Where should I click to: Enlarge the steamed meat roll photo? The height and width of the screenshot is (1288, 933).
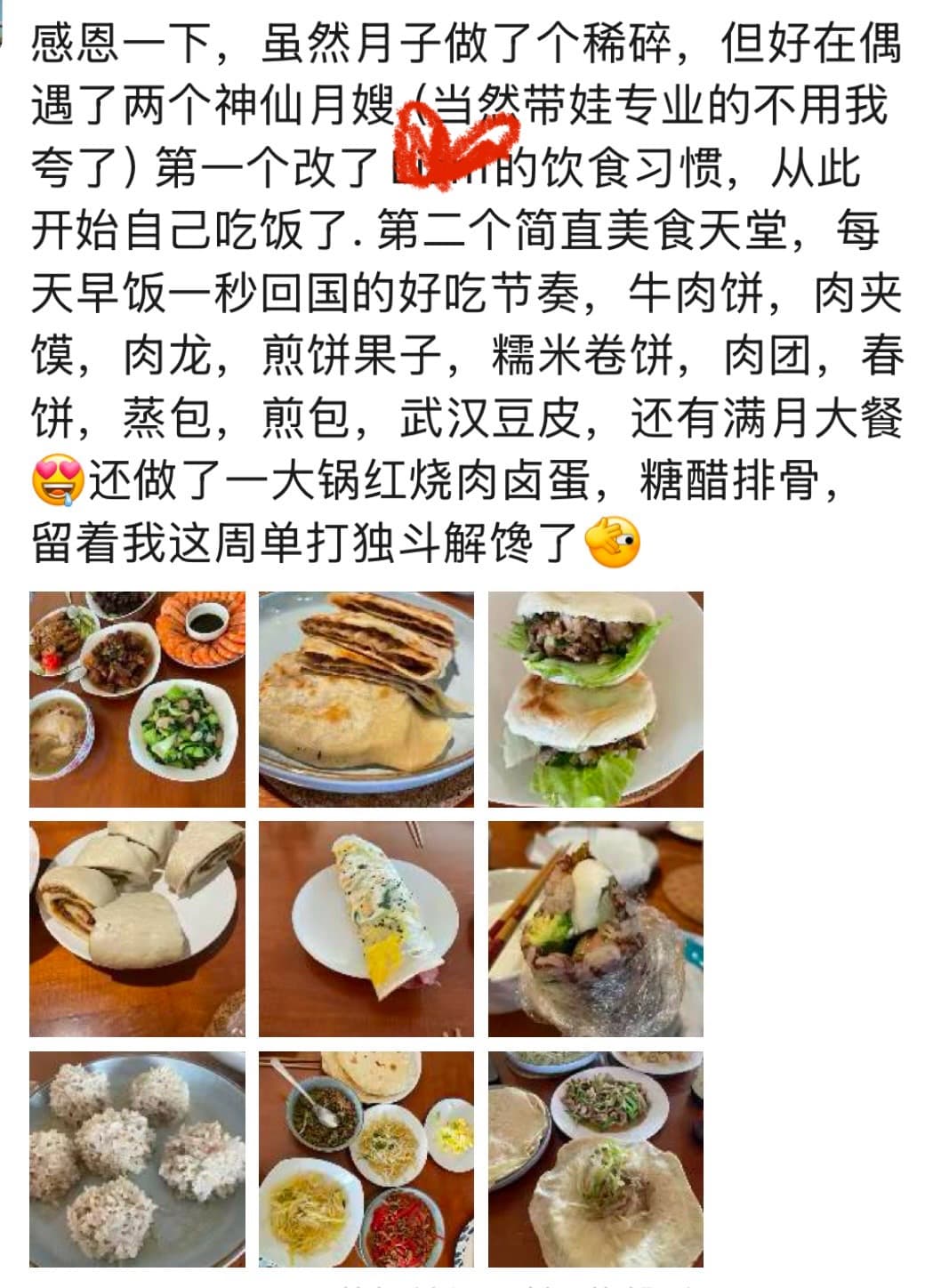coord(137,929)
